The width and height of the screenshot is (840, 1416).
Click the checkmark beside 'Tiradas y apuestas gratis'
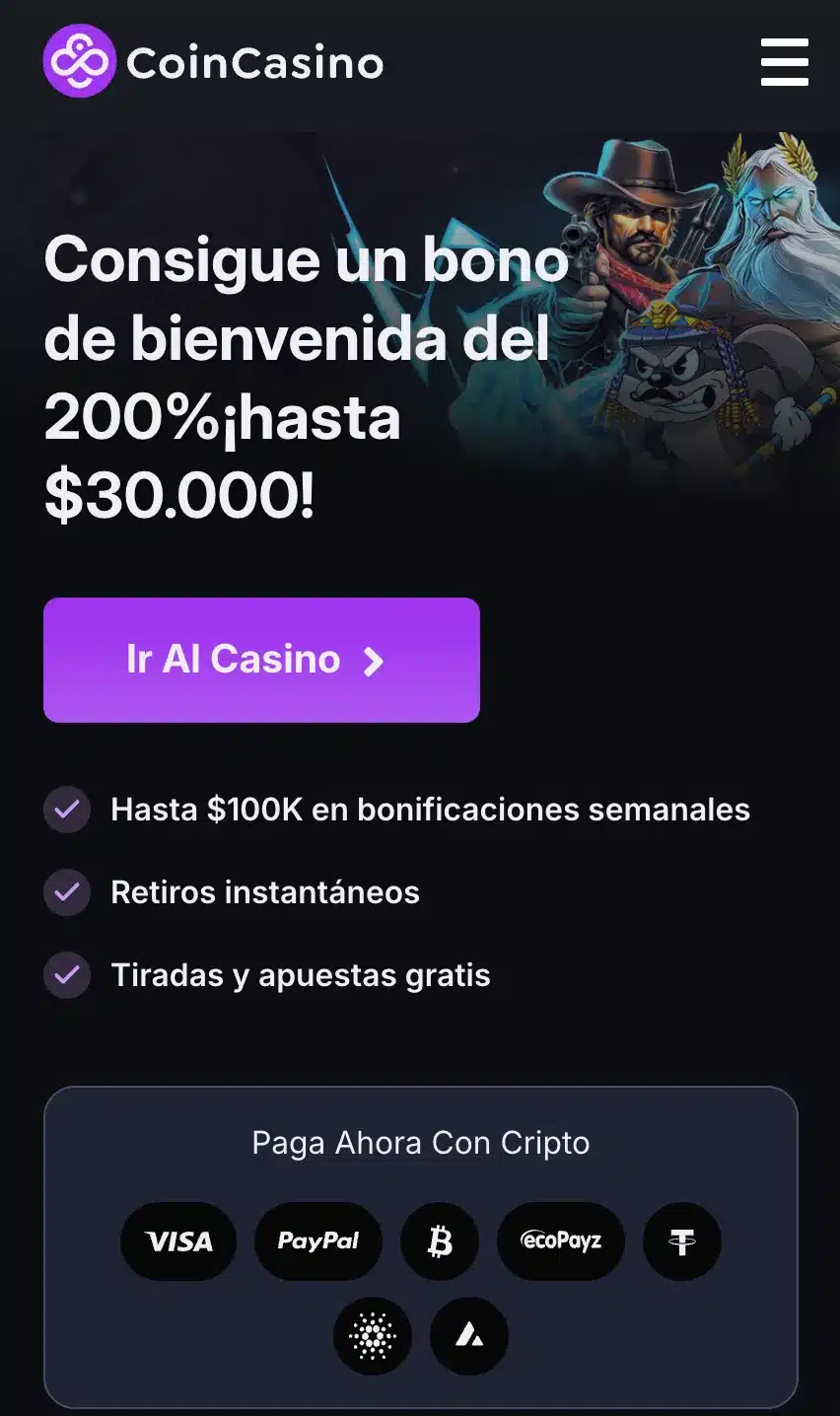coord(66,975)
